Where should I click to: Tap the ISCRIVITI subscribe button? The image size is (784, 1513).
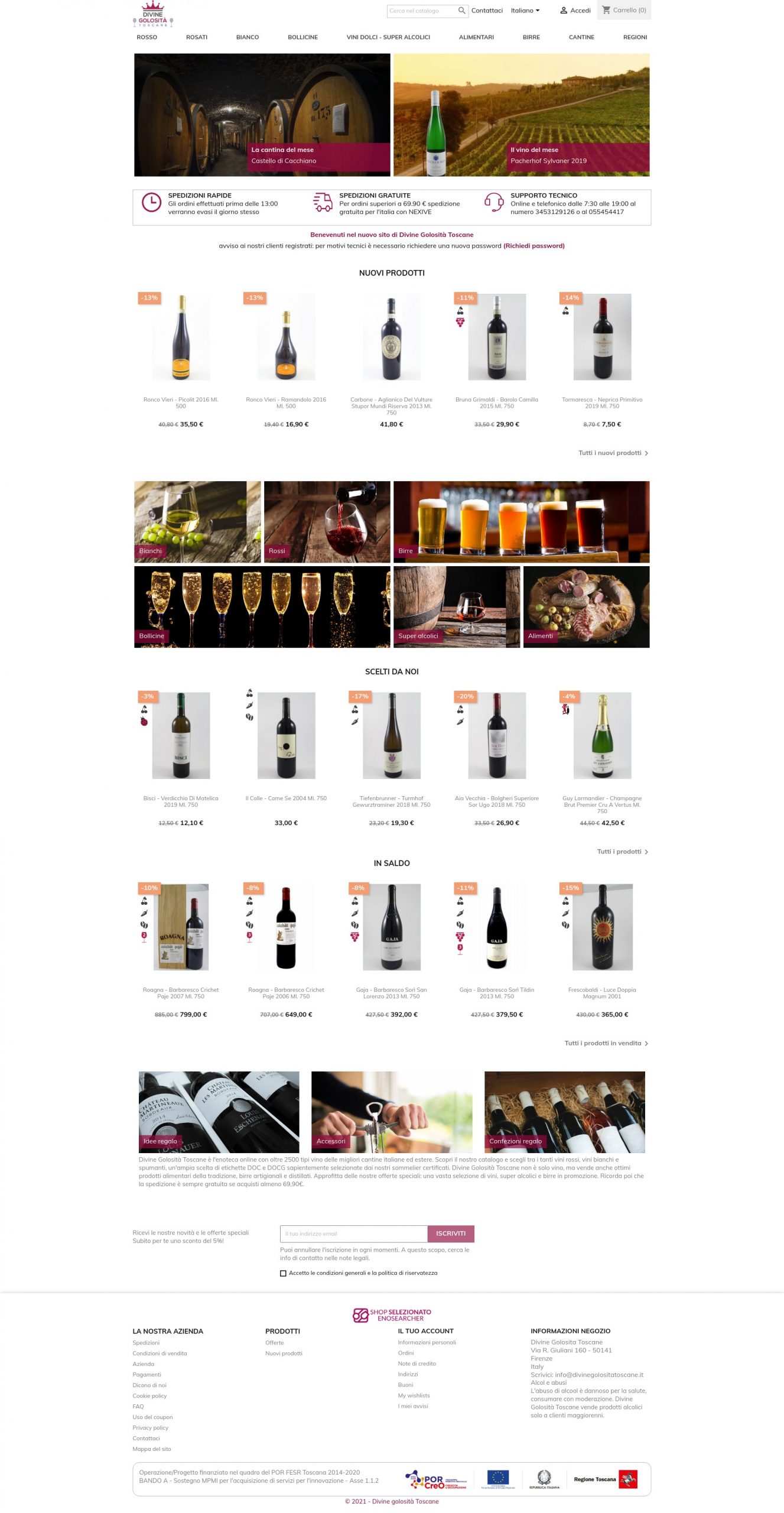(450, 1234)
